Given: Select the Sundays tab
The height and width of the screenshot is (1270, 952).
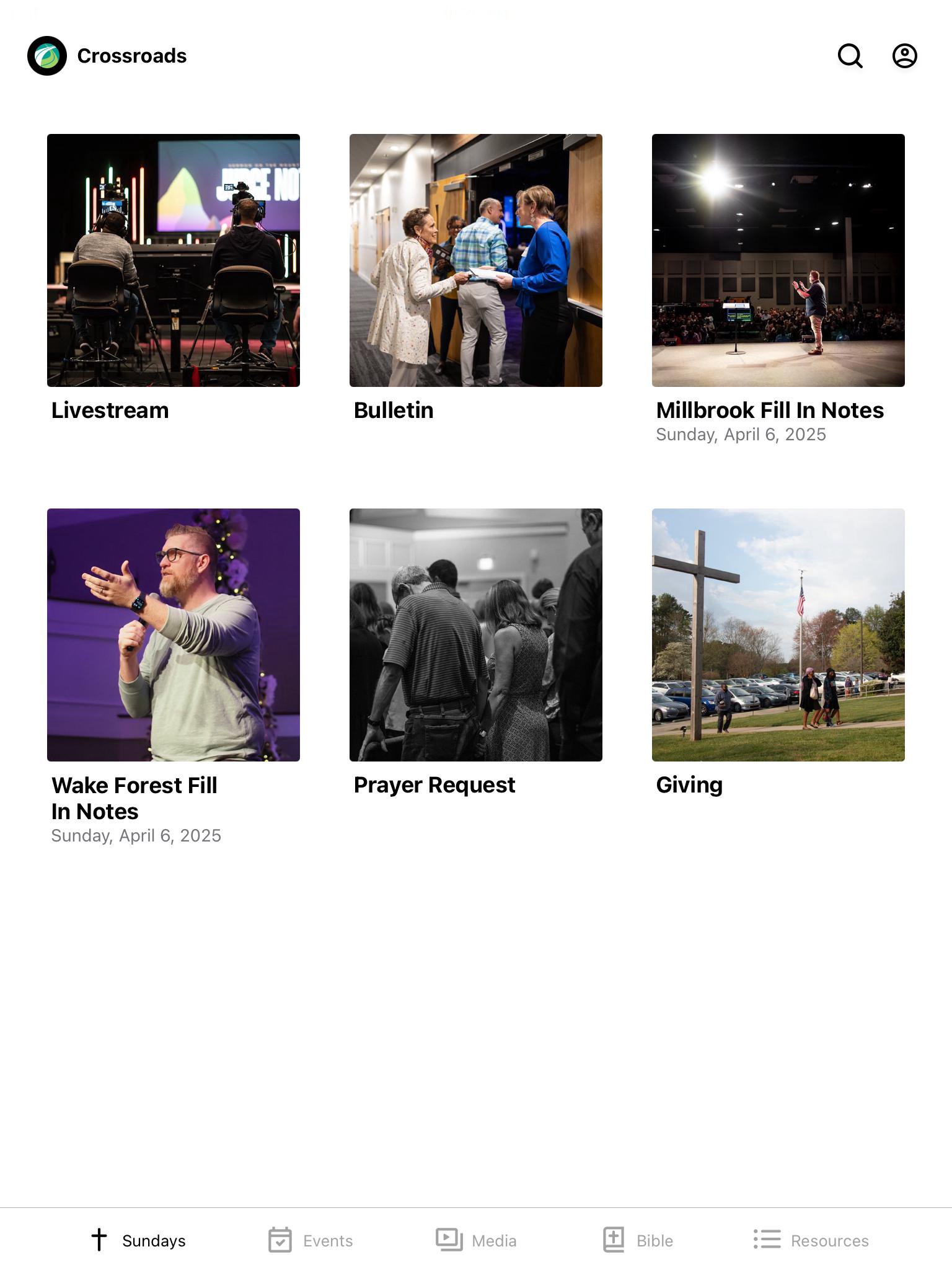Looking at the screenshot, I should [x=138, y=1240].
